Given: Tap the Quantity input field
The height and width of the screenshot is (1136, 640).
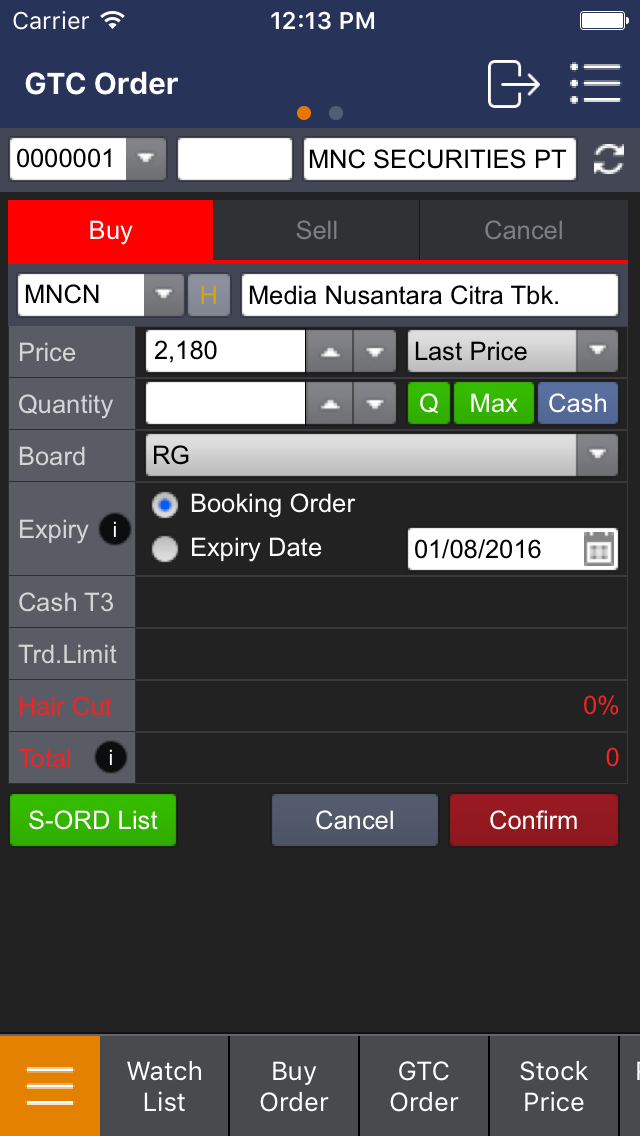Looking at the screenshot, I should click(225, 403).
